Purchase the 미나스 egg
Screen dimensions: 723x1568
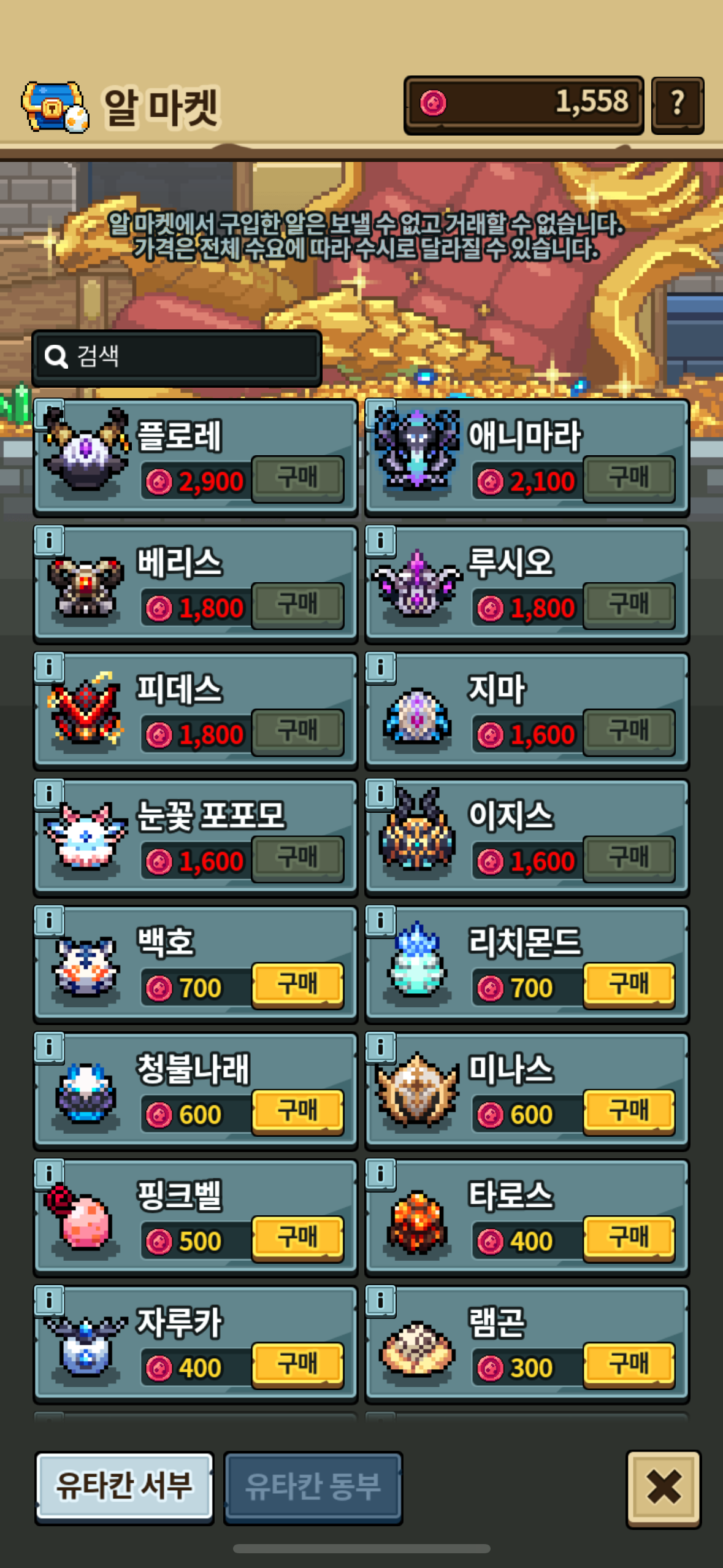coord(629,1112)
